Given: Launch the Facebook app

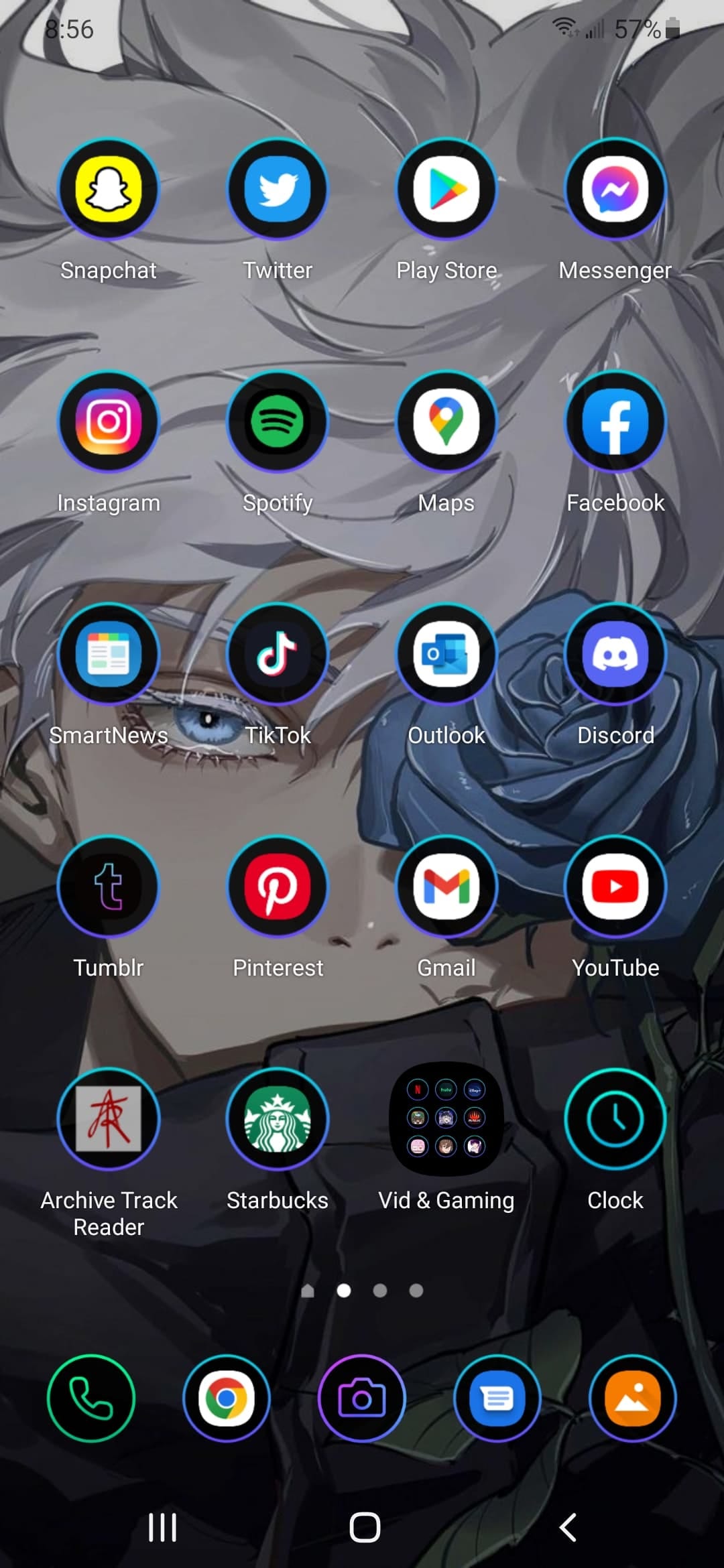Looking at the screenshot, I should coord(615,422).
